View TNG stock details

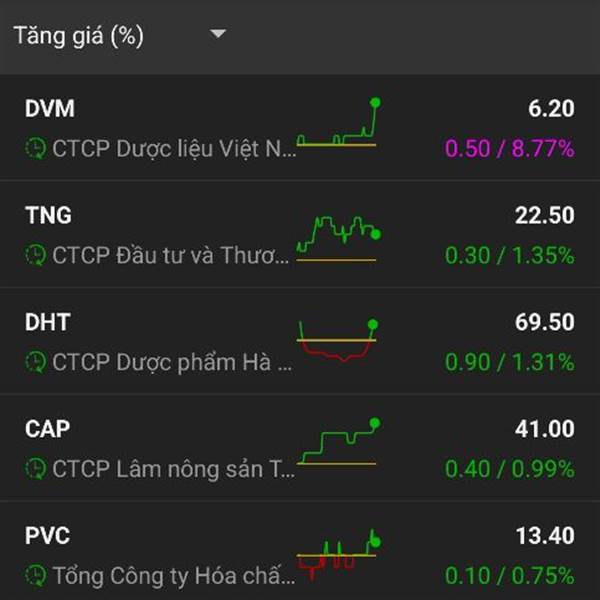pyautogui.click(x=300, y=235)
